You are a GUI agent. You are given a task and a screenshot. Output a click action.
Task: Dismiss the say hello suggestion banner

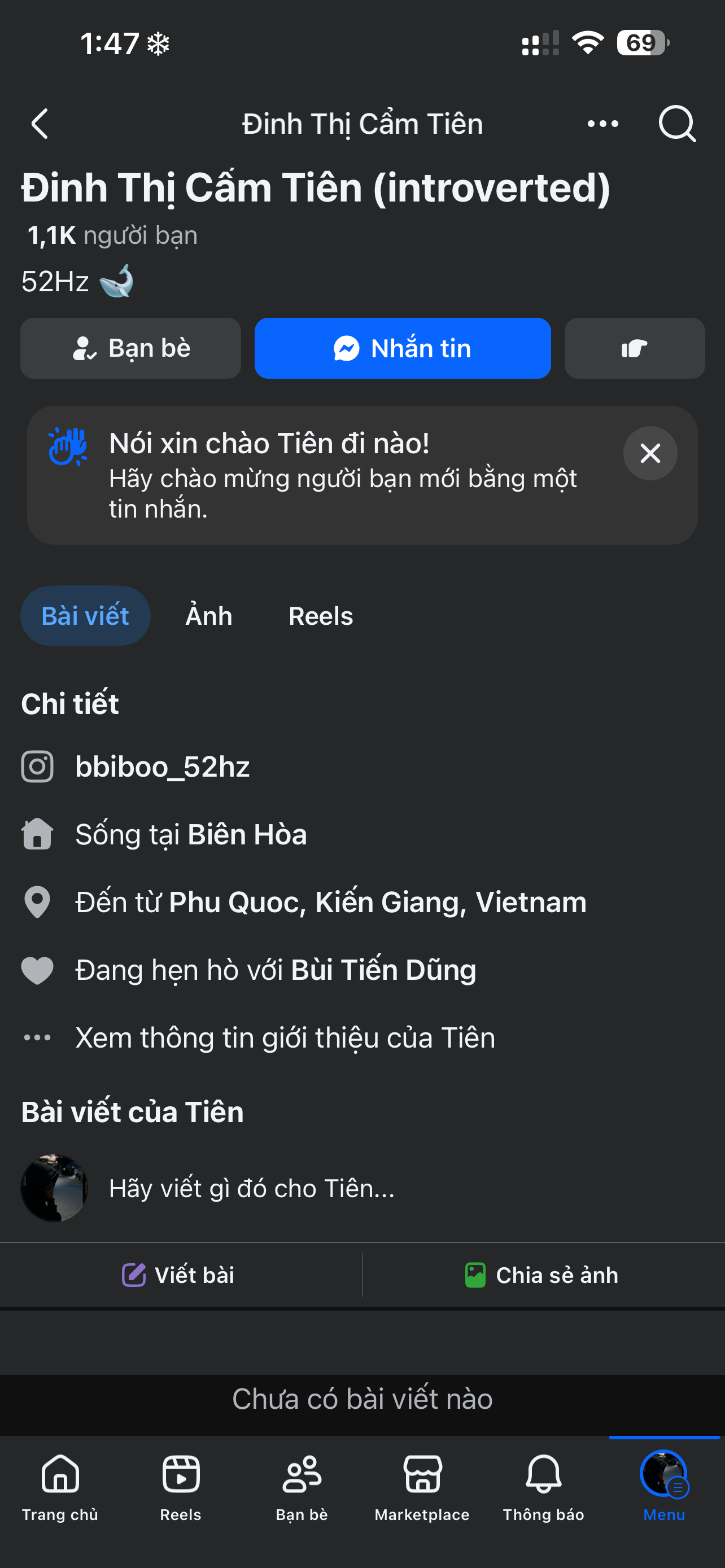point(649,453)
